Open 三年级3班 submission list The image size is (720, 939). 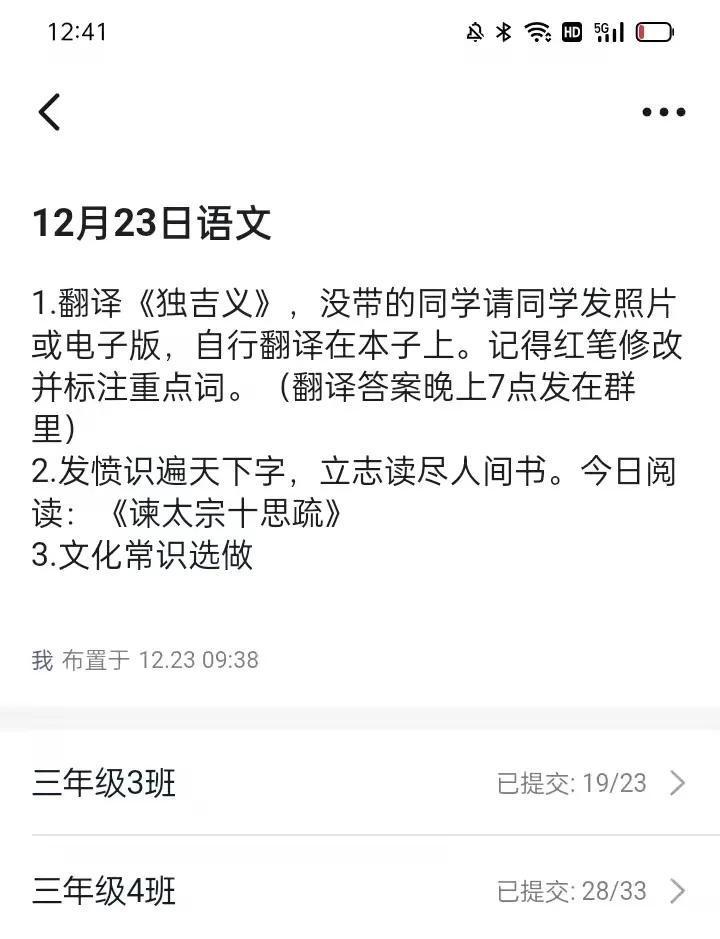[360, 783]
